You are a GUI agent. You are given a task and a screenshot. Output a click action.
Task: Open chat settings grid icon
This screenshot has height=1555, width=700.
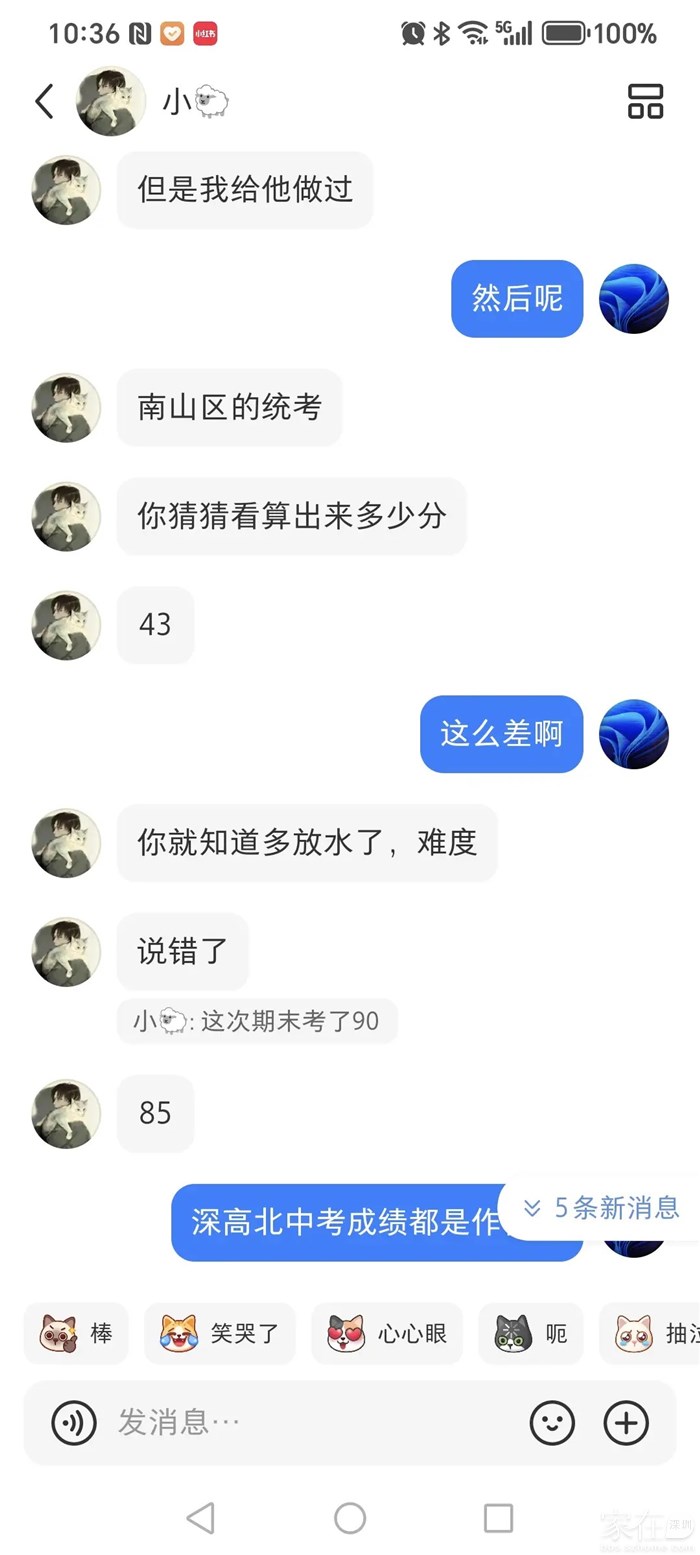pyautogui.click(x=645, y=101)
